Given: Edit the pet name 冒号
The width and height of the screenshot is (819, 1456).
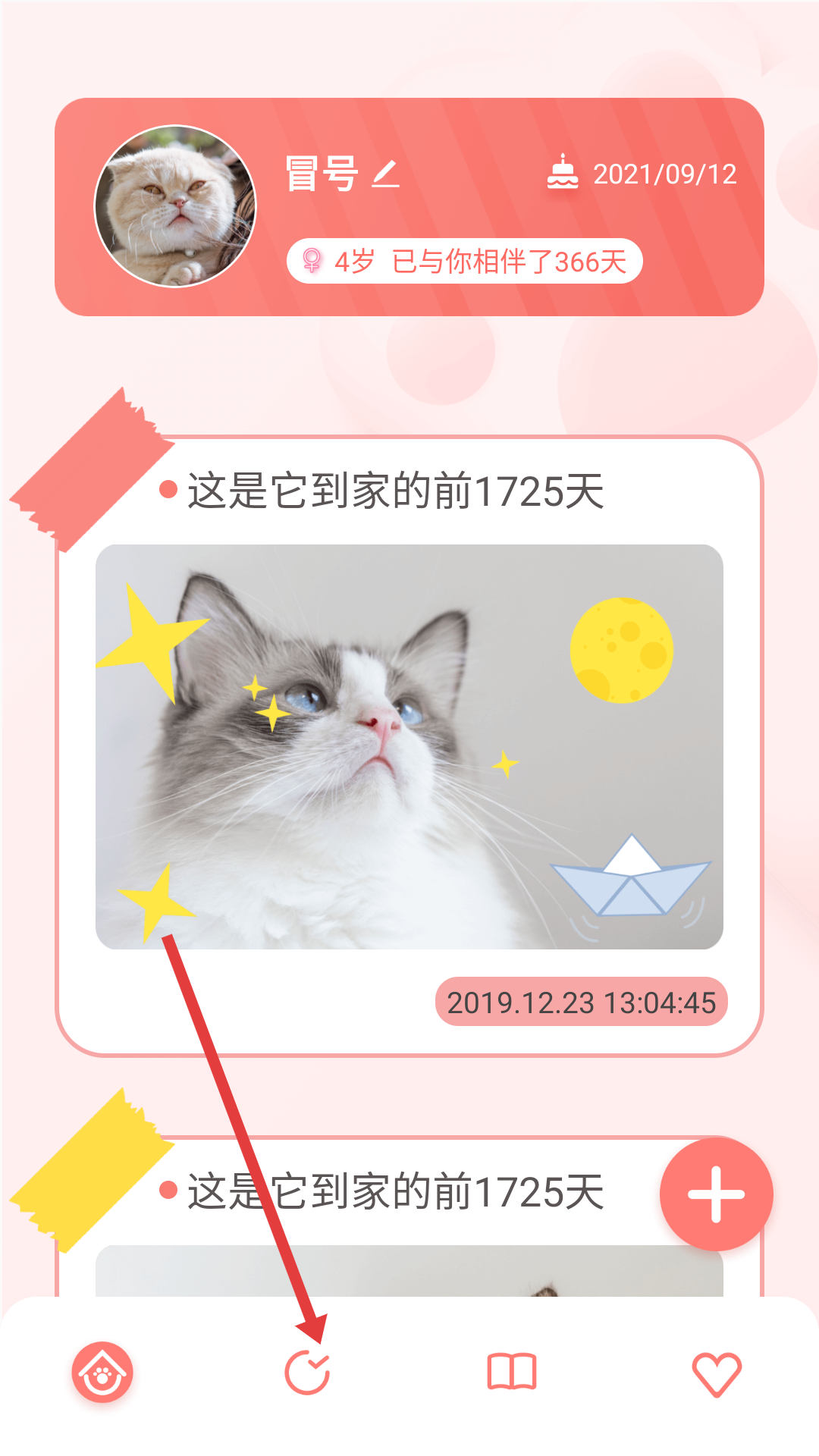Looking at the screenshot, I should (386, 174).
